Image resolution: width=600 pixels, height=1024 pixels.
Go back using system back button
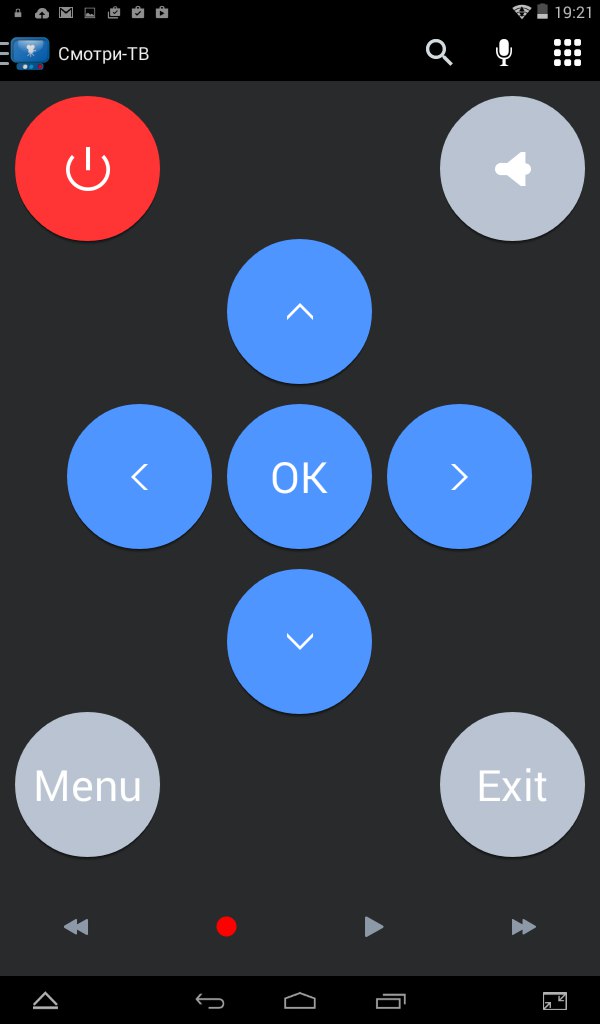point(210,1000)
